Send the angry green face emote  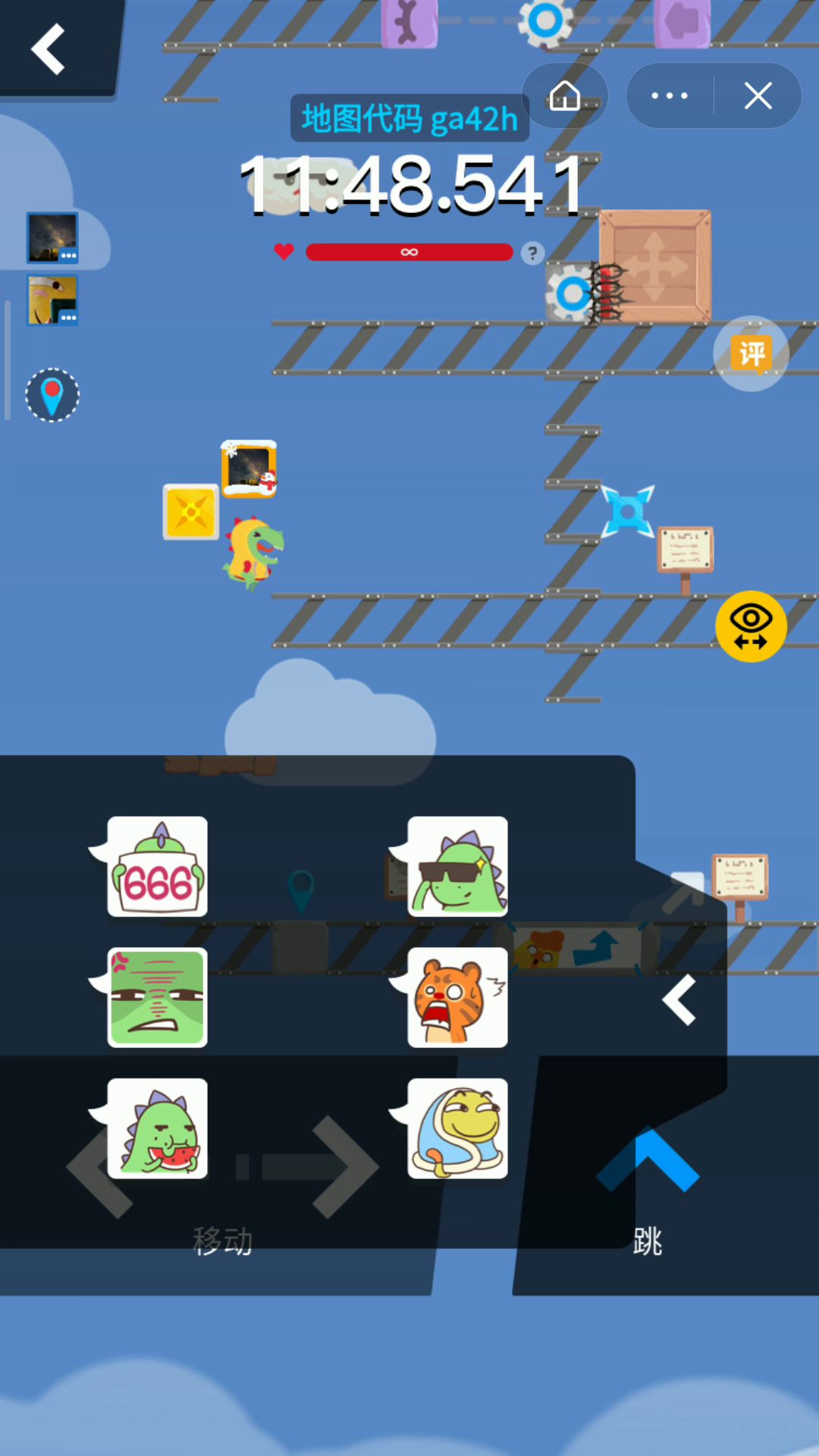[x=157, y=998]
